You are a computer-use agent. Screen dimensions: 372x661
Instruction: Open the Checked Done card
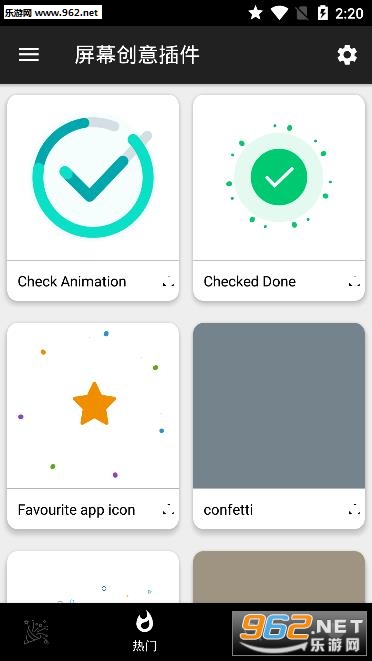pyautogui.click(x=279, y=198)
